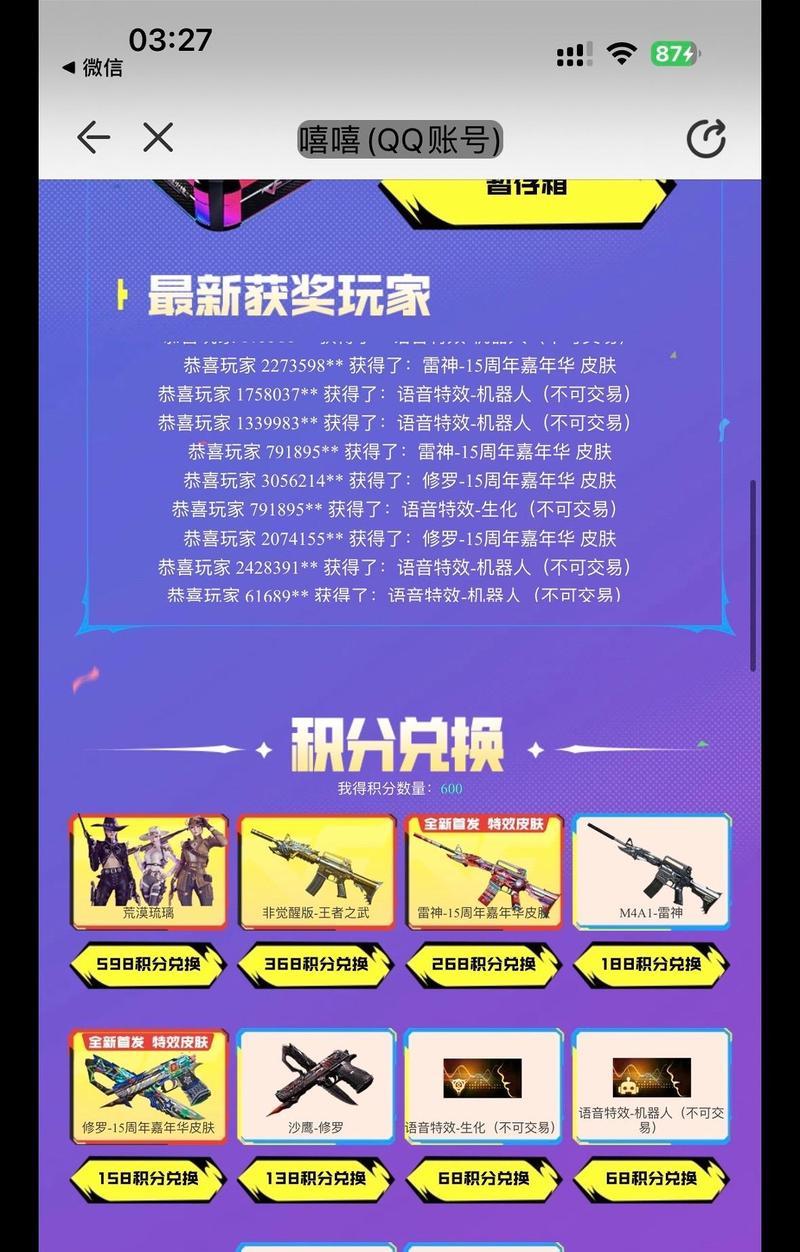Viewport: 800px width, 1252px height.
Task: Redeem 荒漠琉璃 for 598积分
Action: click(x=148, y=965)
